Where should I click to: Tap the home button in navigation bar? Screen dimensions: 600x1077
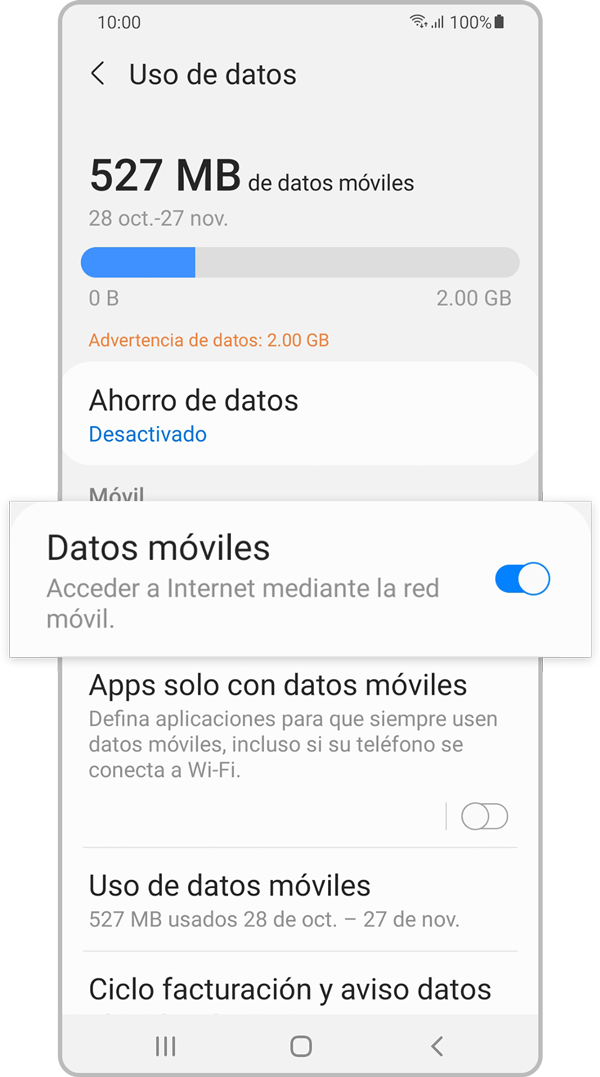coord(301,1046)
